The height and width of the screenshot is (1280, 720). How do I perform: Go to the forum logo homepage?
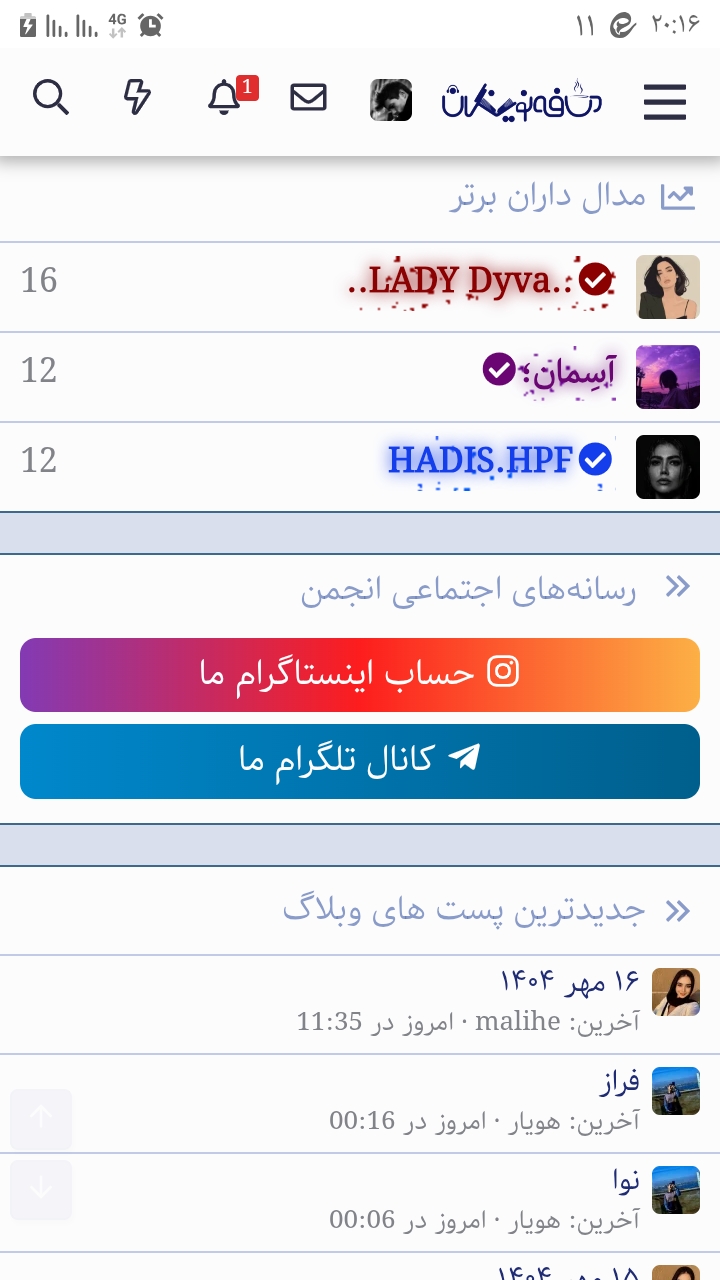click(x=521, y=100)
